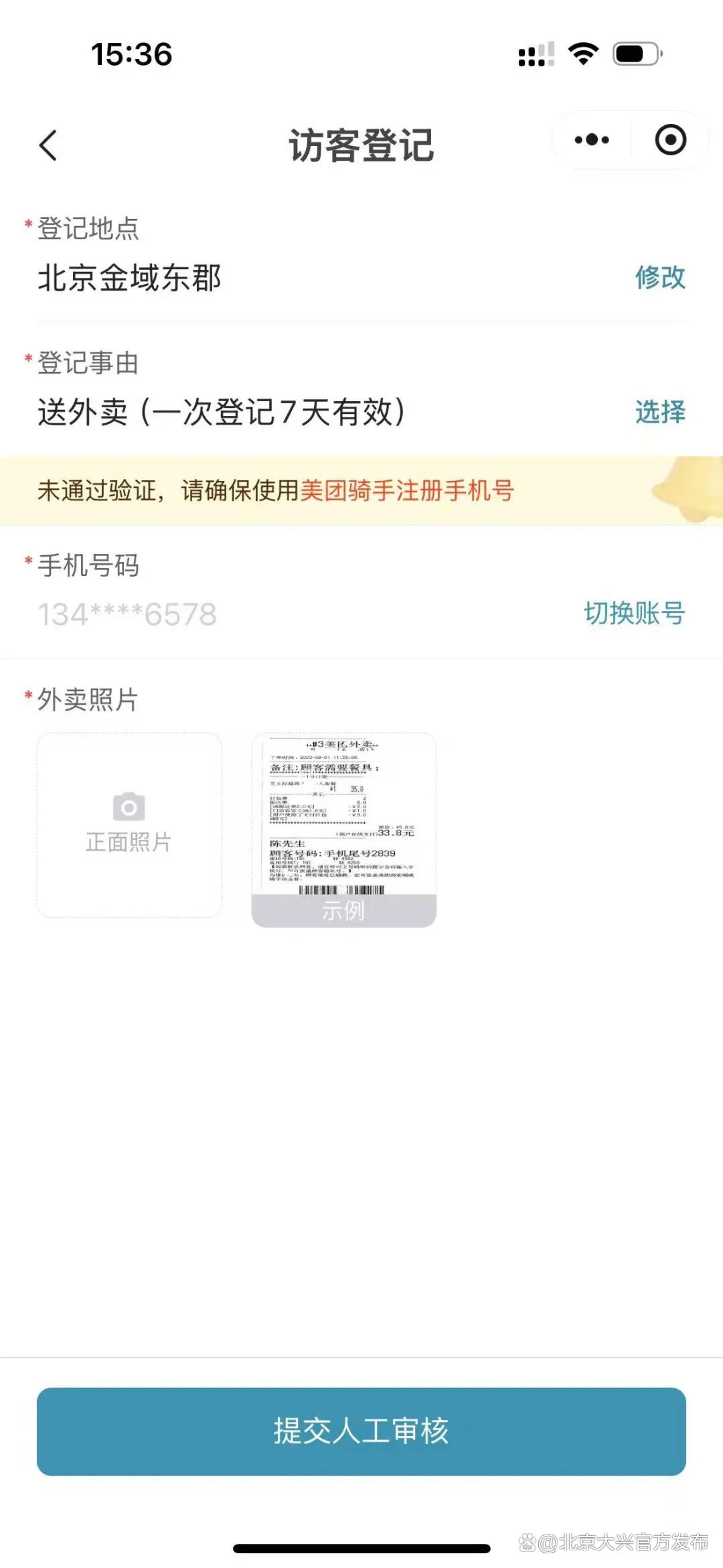Open the mini program more options menu
The height and width of the screenshot is (1568, 723).
(x=592, y=140)
